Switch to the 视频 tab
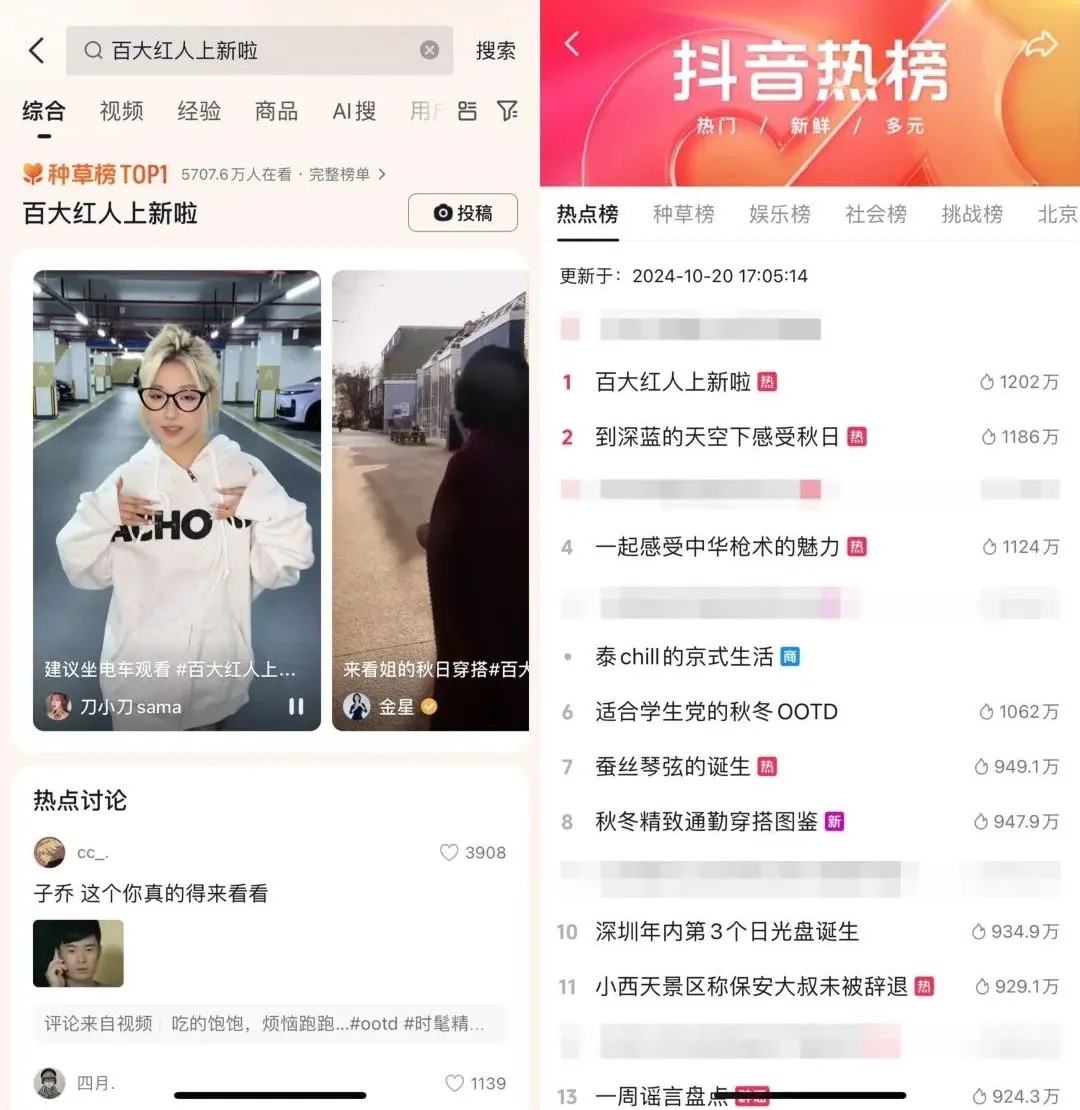 (x=121, y=111)
